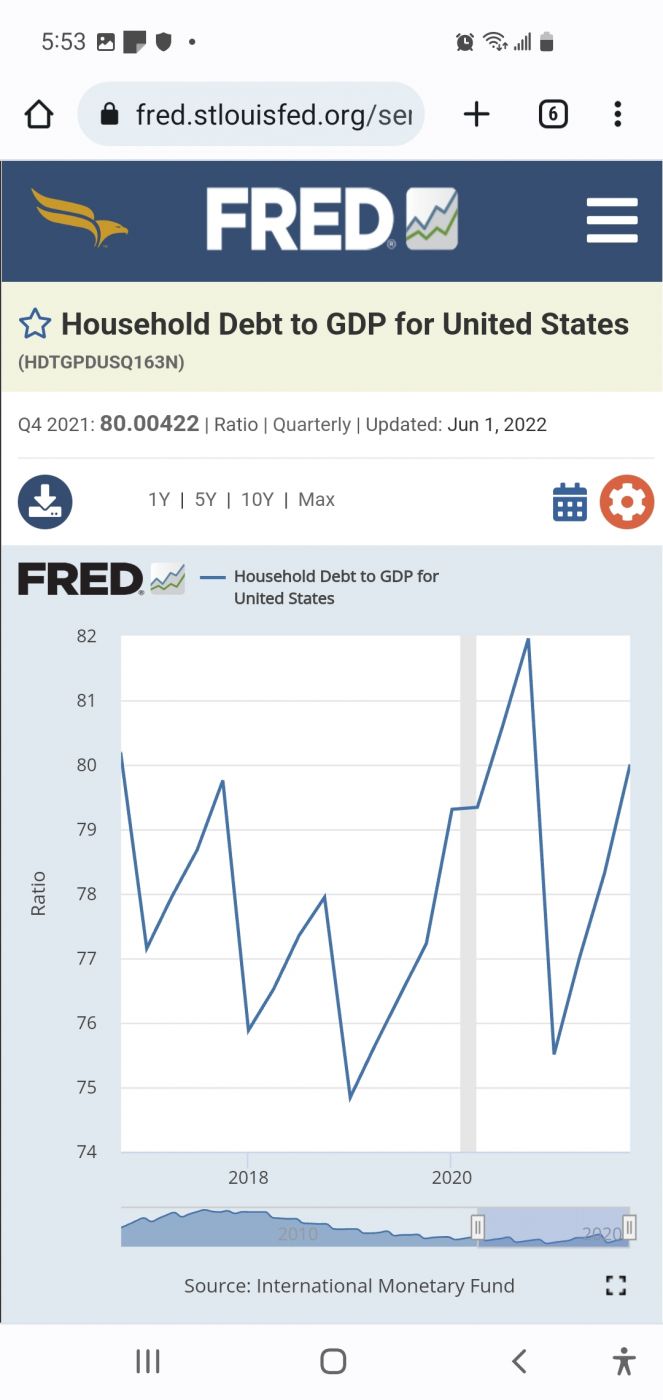Open graph settings with the gear

(x=626, y=502)
